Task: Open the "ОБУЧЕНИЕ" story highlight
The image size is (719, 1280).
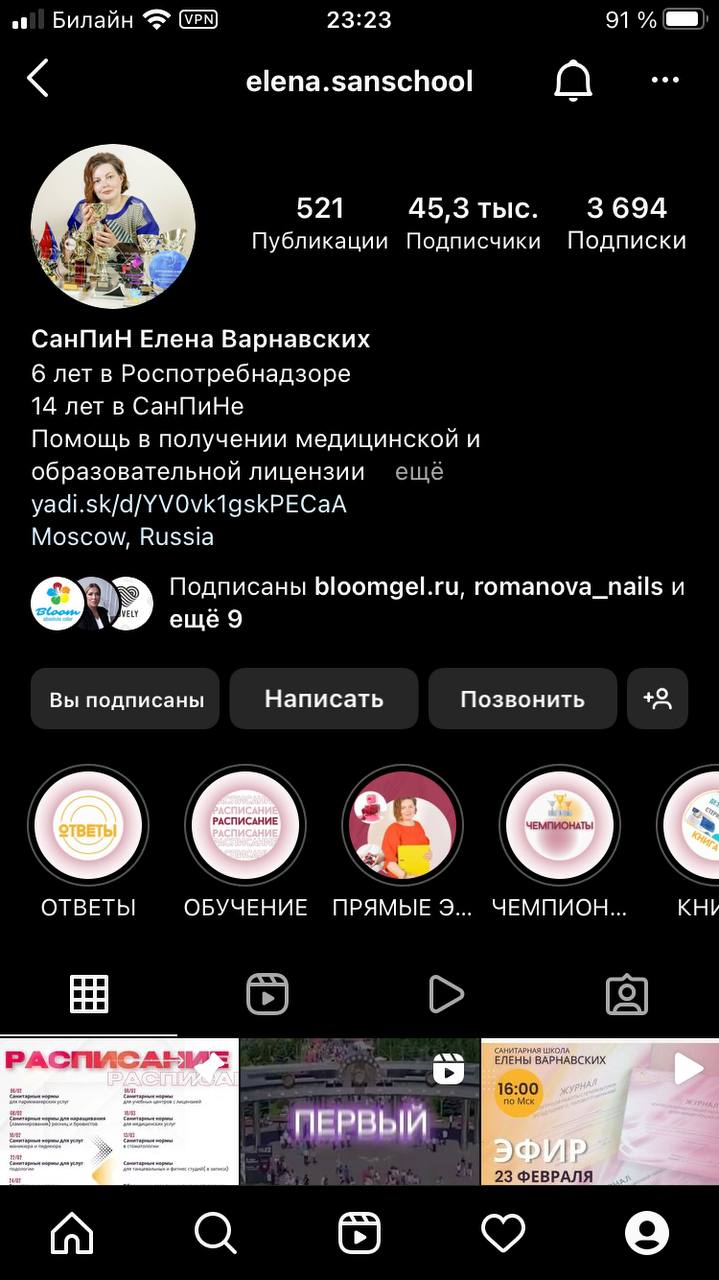Action: coord(245,827)
